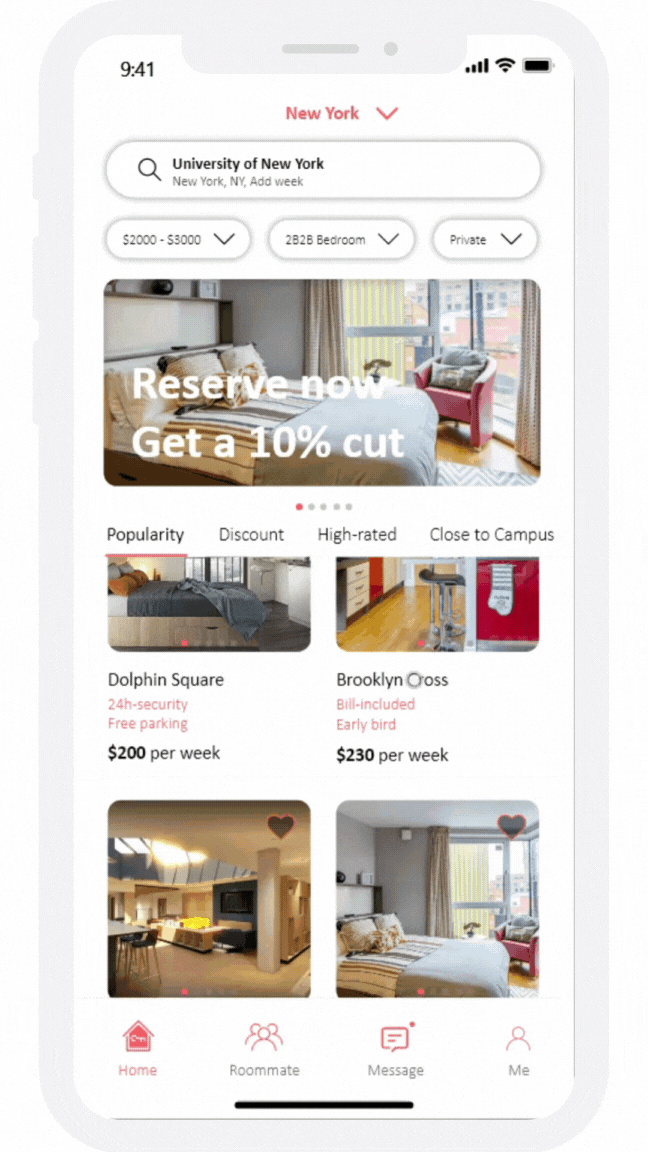Select the Popularity tab
This screenshot has height=1152, width=648.
pos(146,535)
